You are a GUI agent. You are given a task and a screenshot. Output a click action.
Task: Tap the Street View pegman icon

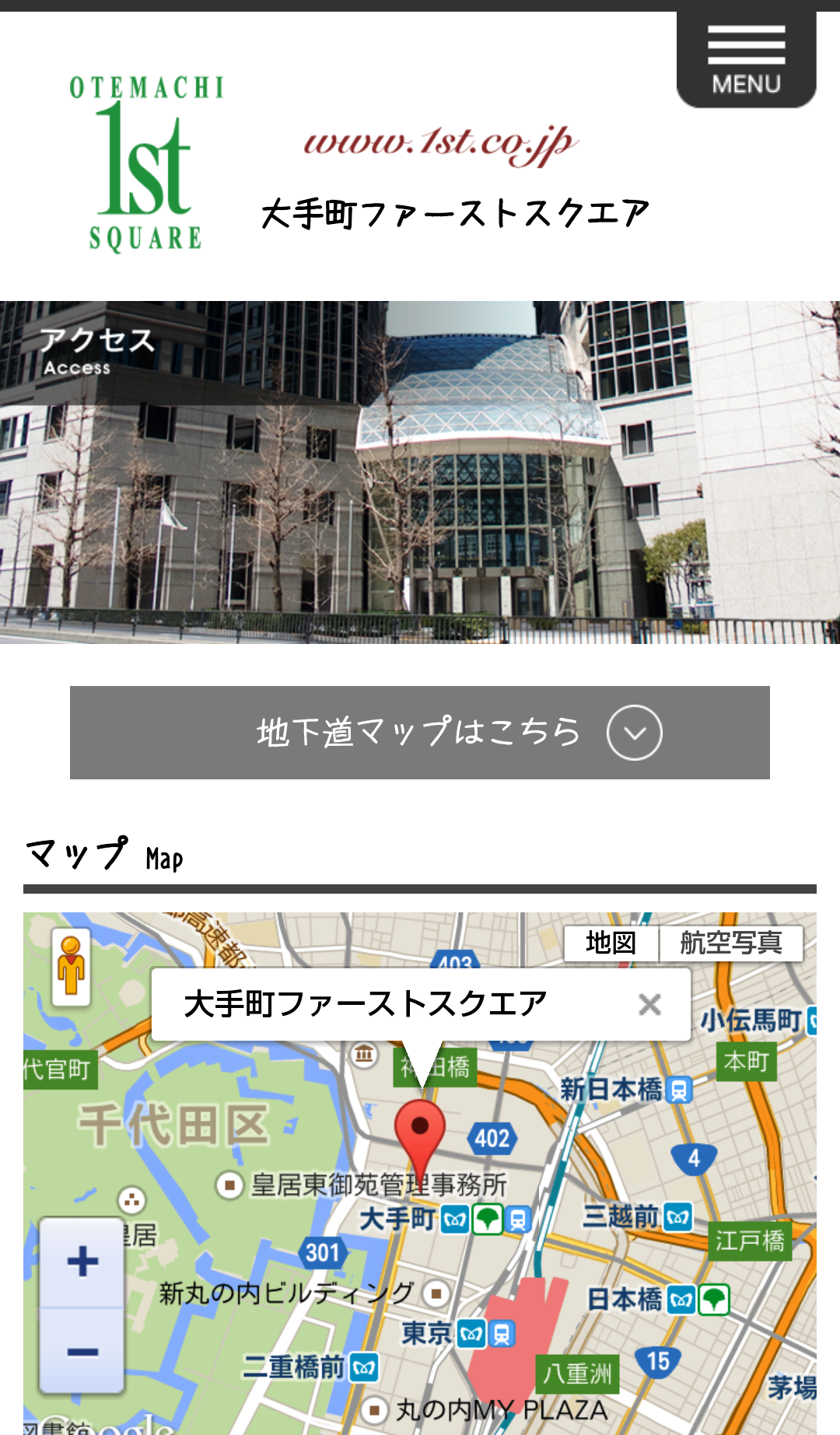[72, 967]
